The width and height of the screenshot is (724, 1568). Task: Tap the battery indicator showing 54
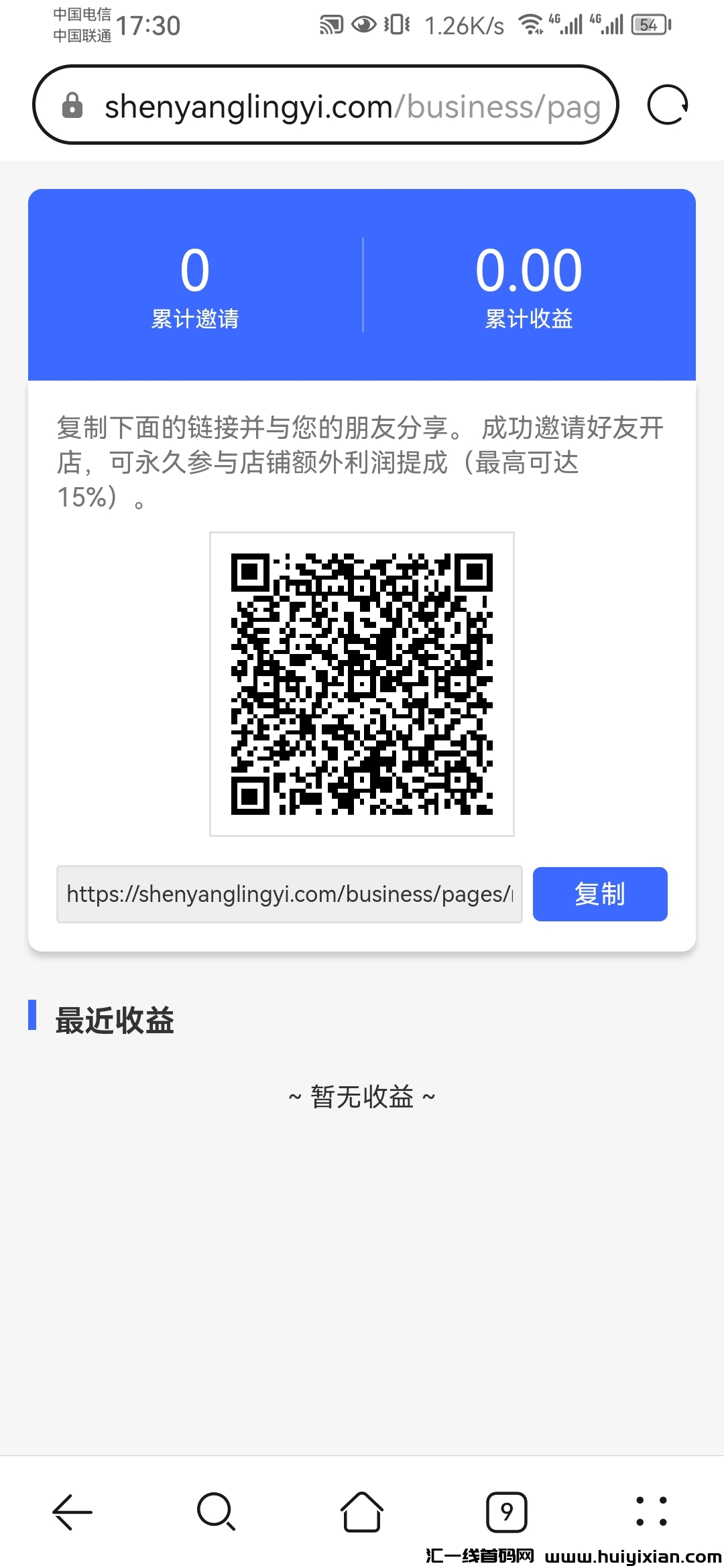(x=648, y=24)
